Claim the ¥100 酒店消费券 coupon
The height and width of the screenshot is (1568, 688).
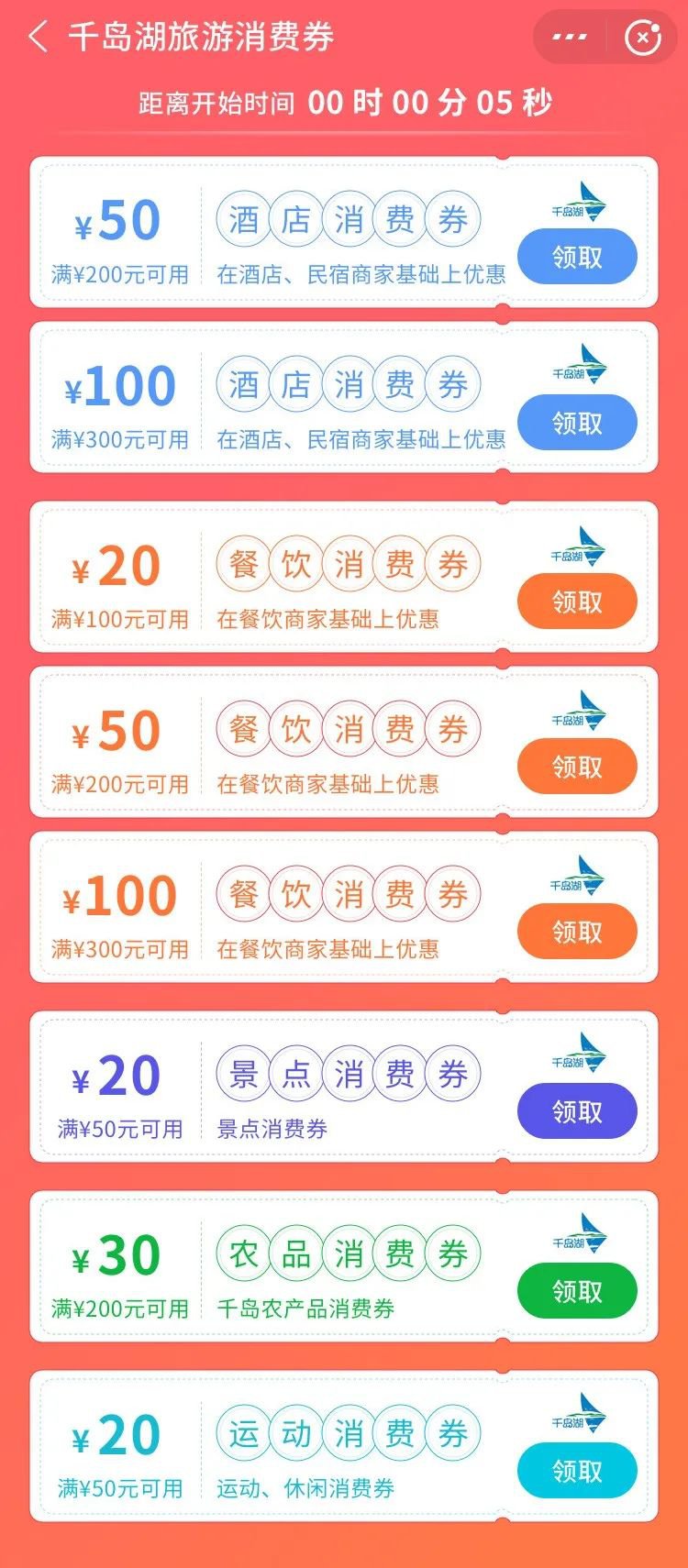click(577, 423)
